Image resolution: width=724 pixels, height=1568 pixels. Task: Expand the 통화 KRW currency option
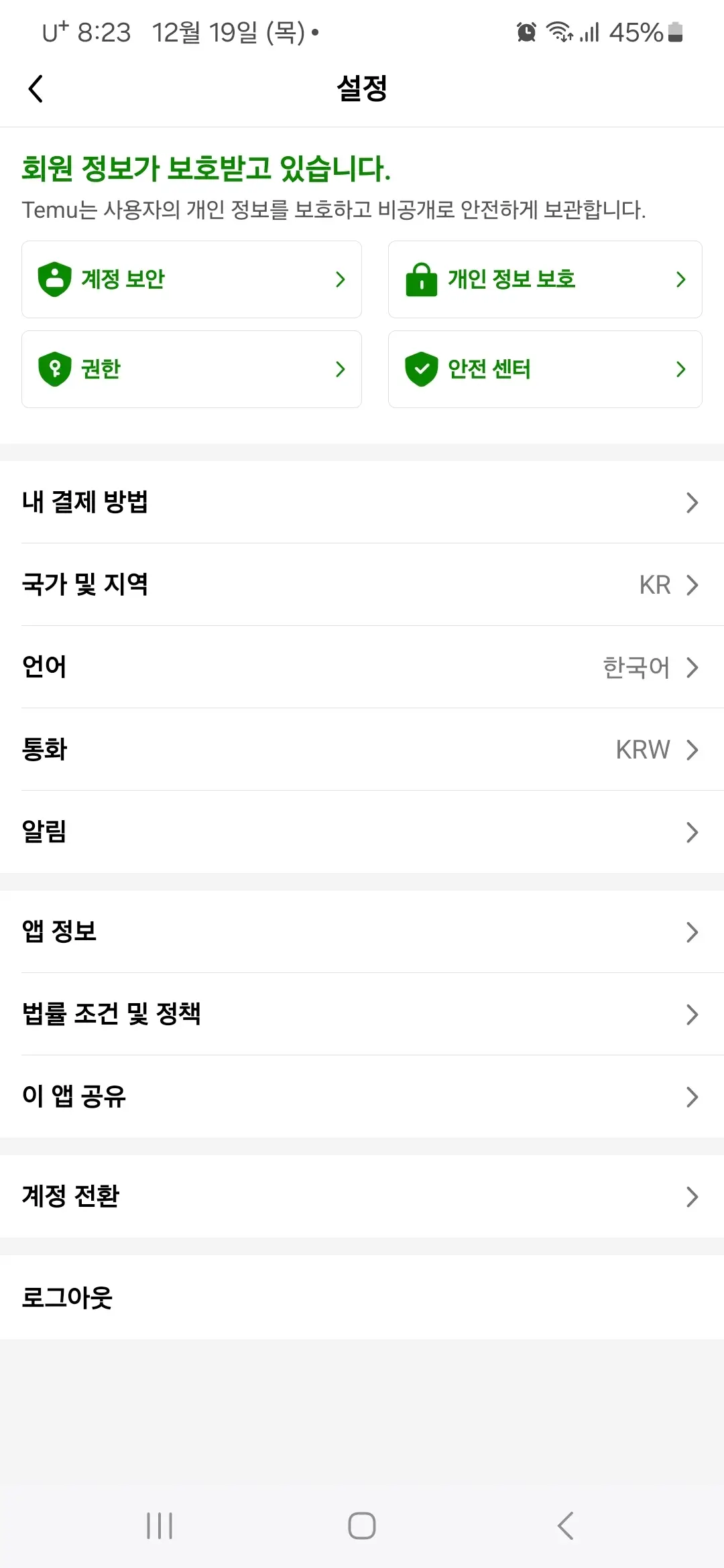tap(362, 749)
